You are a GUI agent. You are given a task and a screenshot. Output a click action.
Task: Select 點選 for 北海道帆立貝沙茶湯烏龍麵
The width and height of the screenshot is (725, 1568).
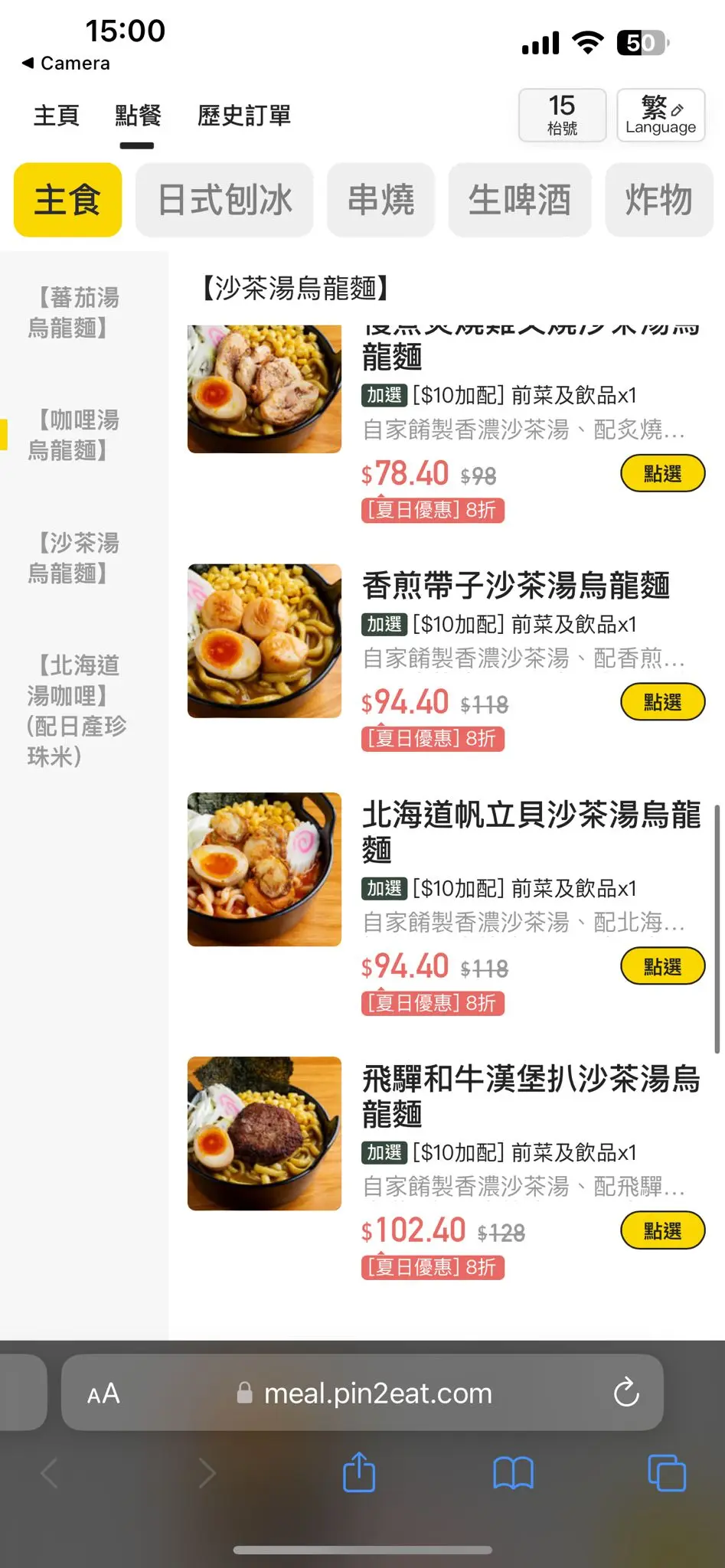662,966
